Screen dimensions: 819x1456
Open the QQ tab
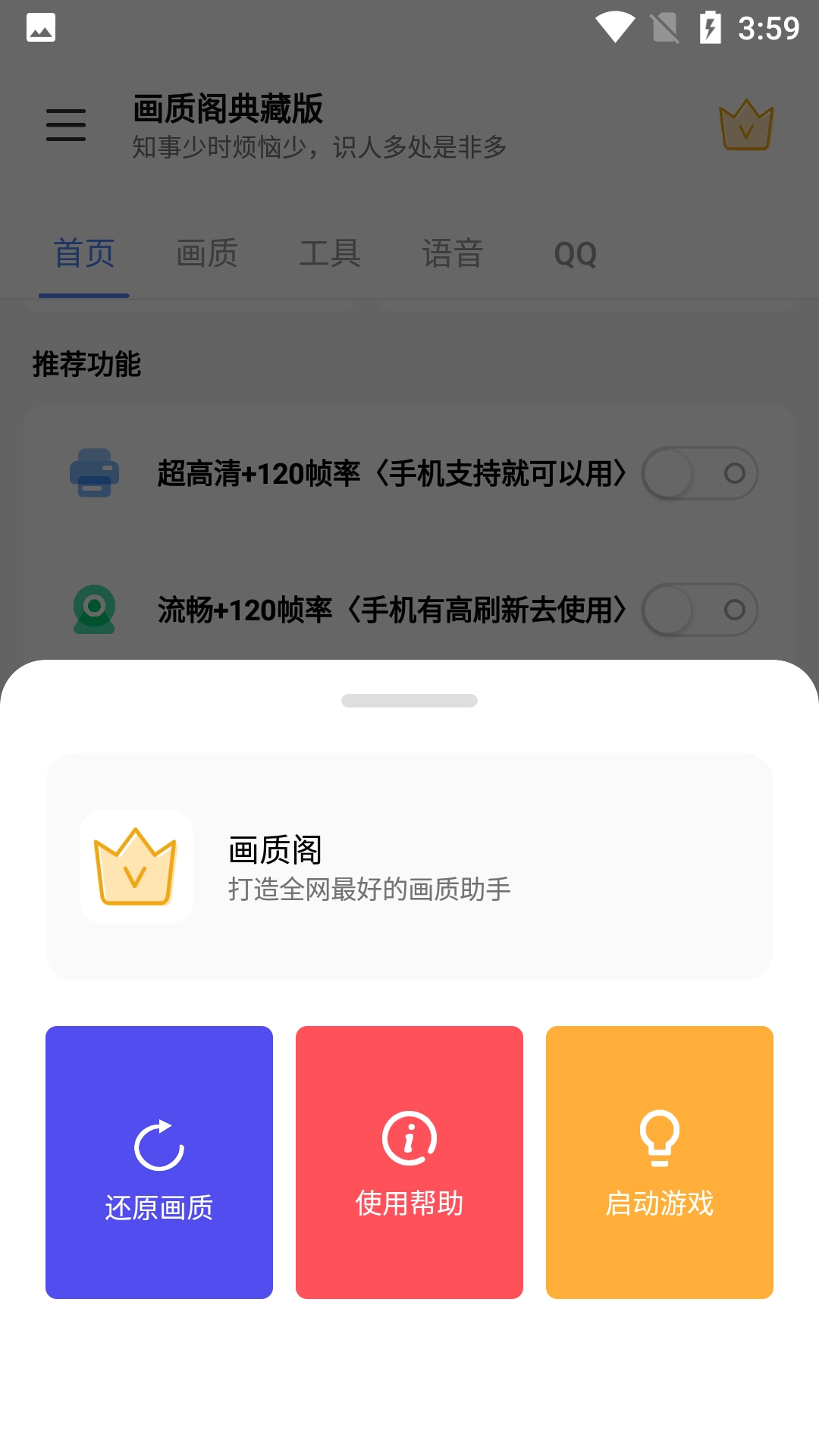(576, 253)
